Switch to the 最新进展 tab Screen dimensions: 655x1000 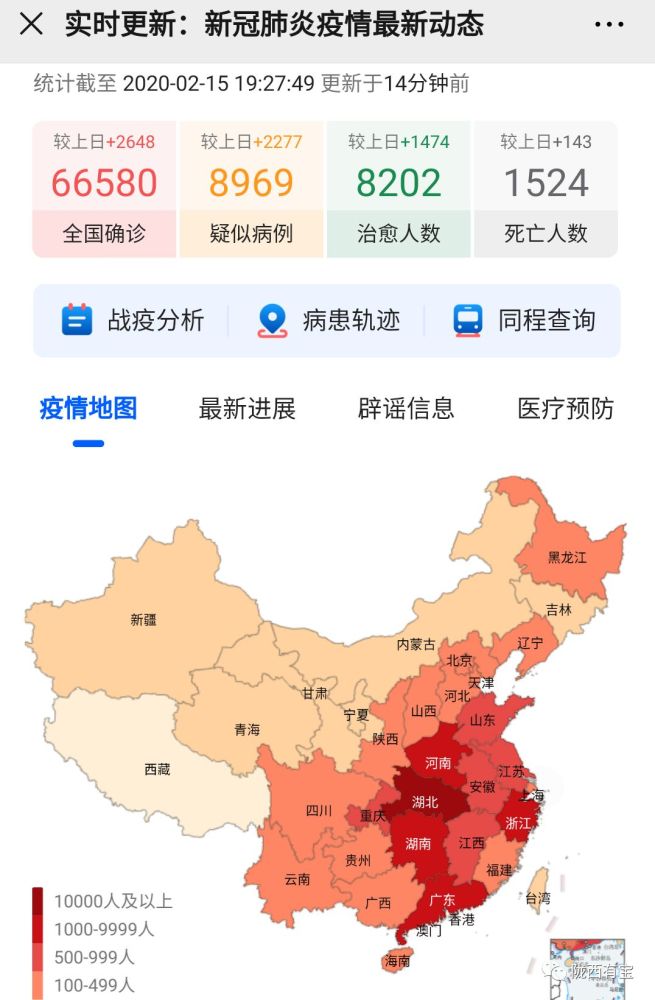click(x=247, y=409)
